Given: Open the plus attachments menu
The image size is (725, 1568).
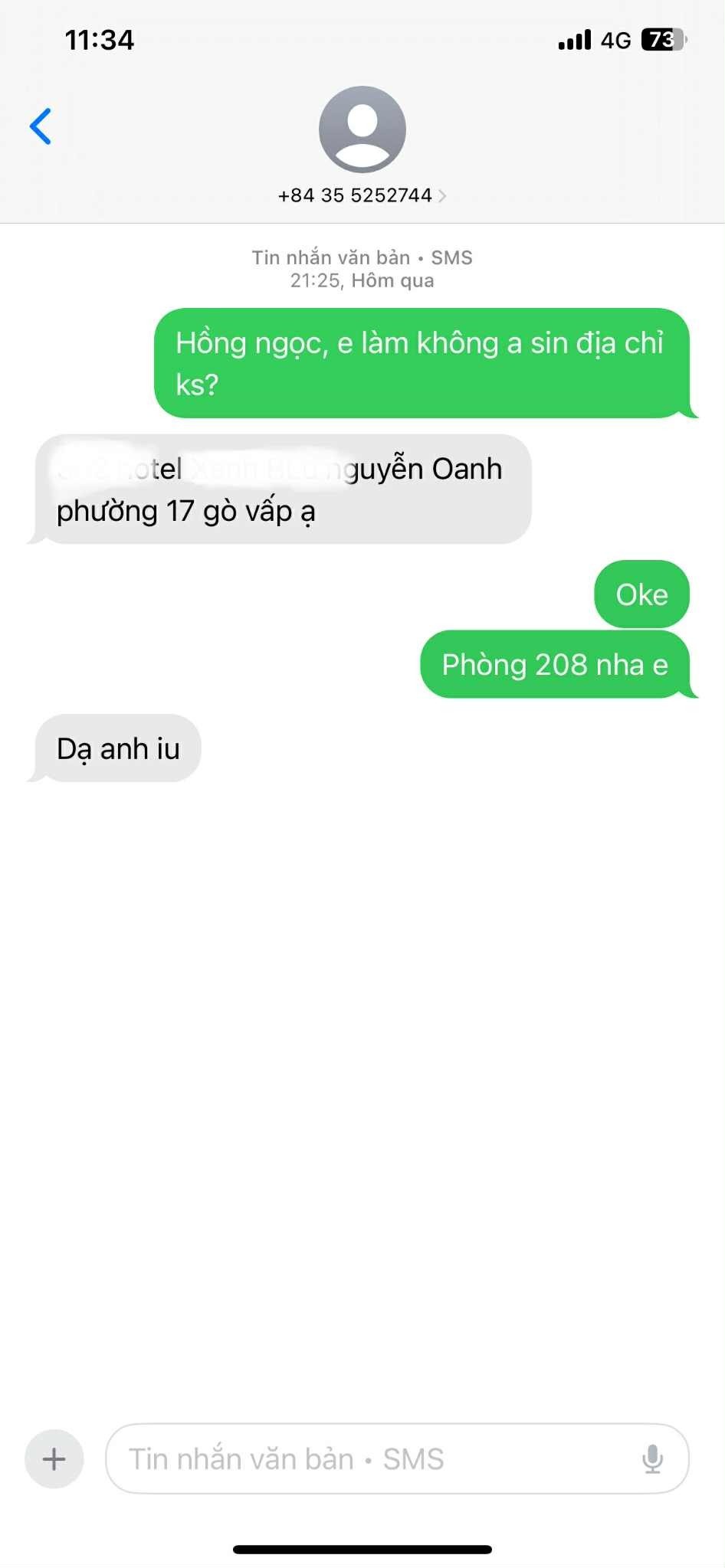Looking at the screenshot, I should (54, 1458).
